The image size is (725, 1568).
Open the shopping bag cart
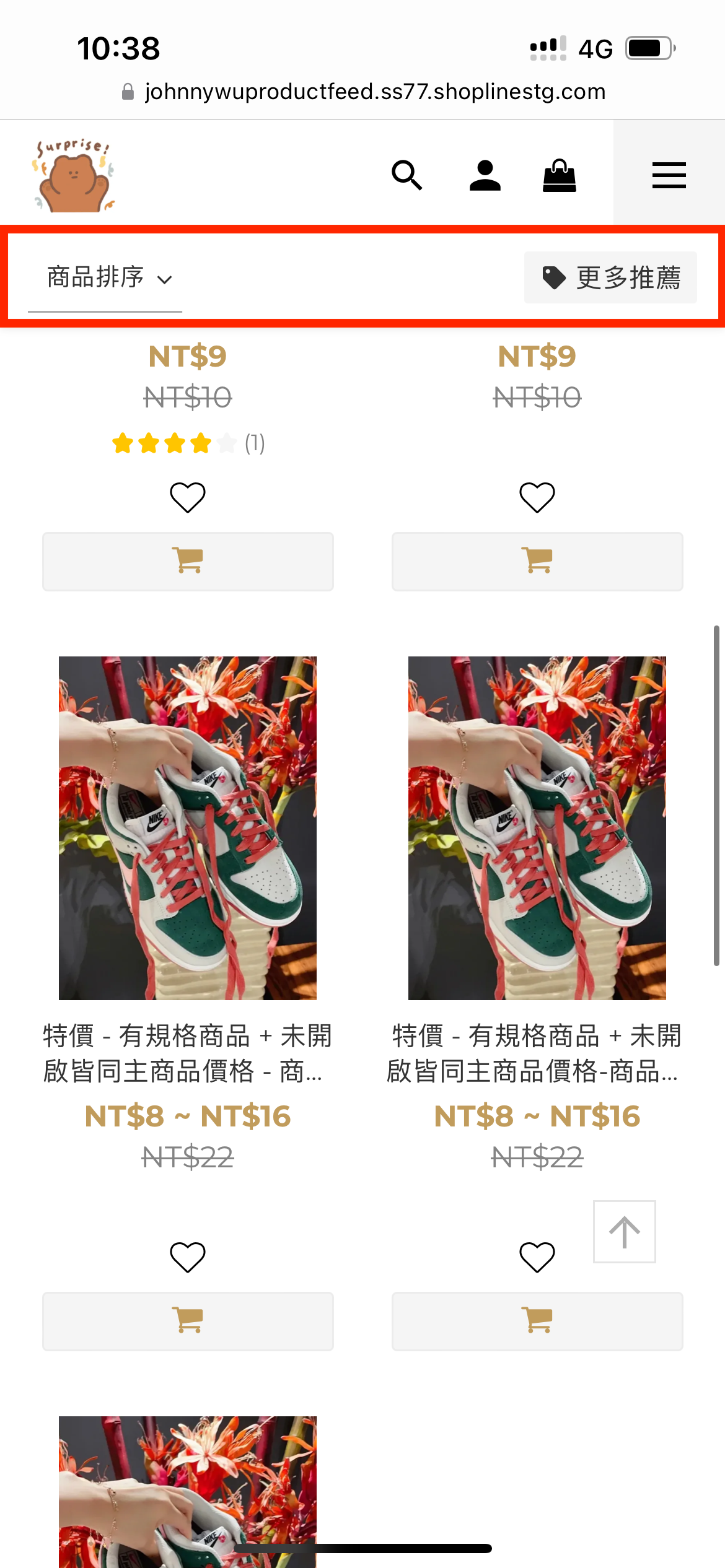pyautogui.click(x=560, y=175)
